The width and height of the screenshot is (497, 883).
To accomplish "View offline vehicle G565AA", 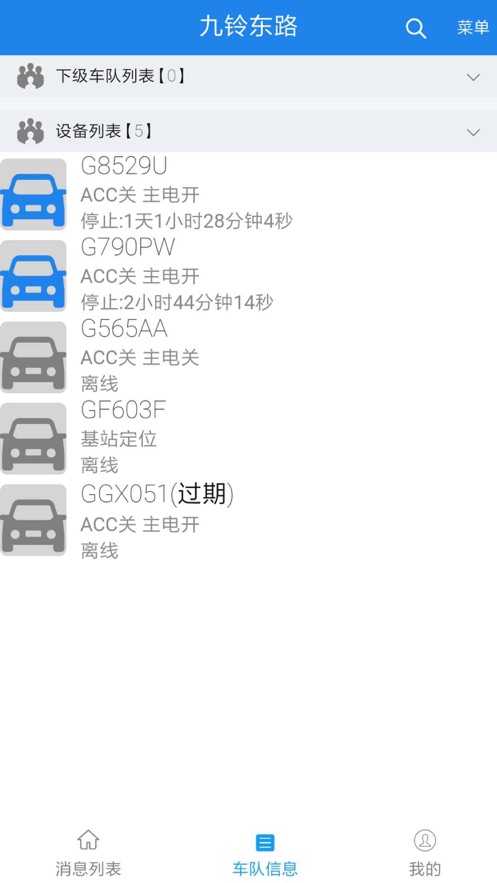I will [248, 356].
